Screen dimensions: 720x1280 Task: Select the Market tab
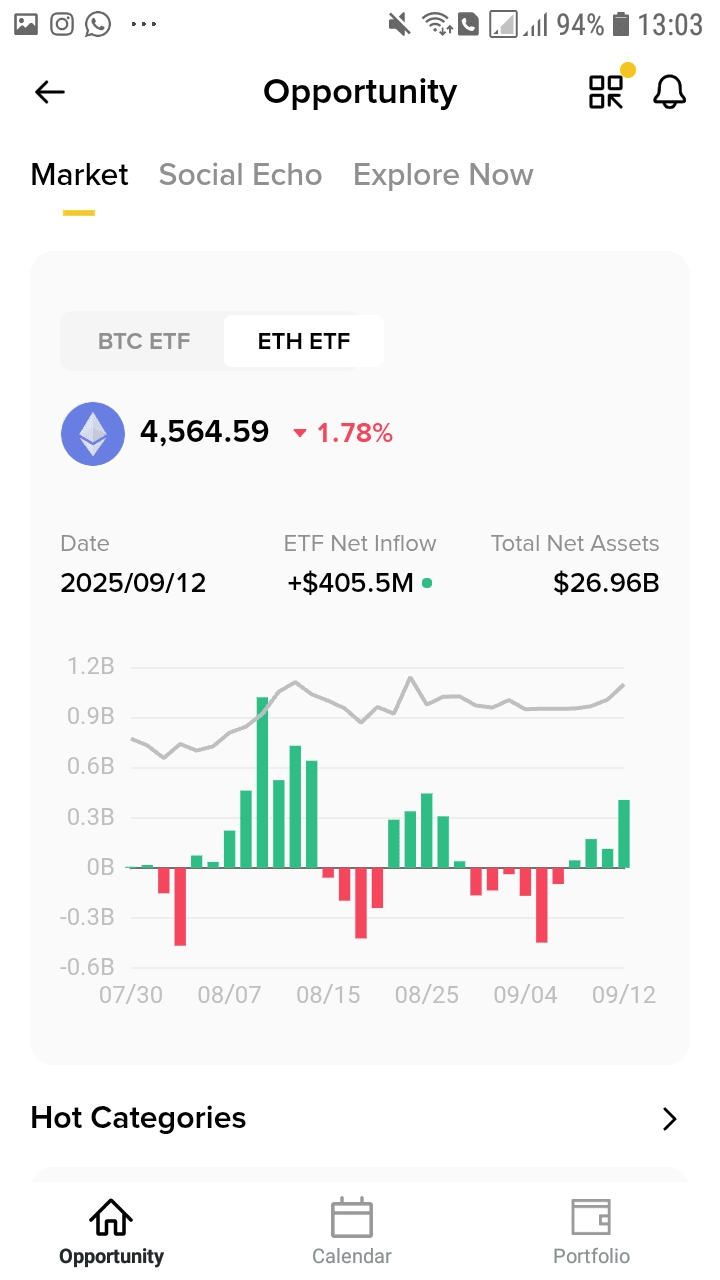80,175
